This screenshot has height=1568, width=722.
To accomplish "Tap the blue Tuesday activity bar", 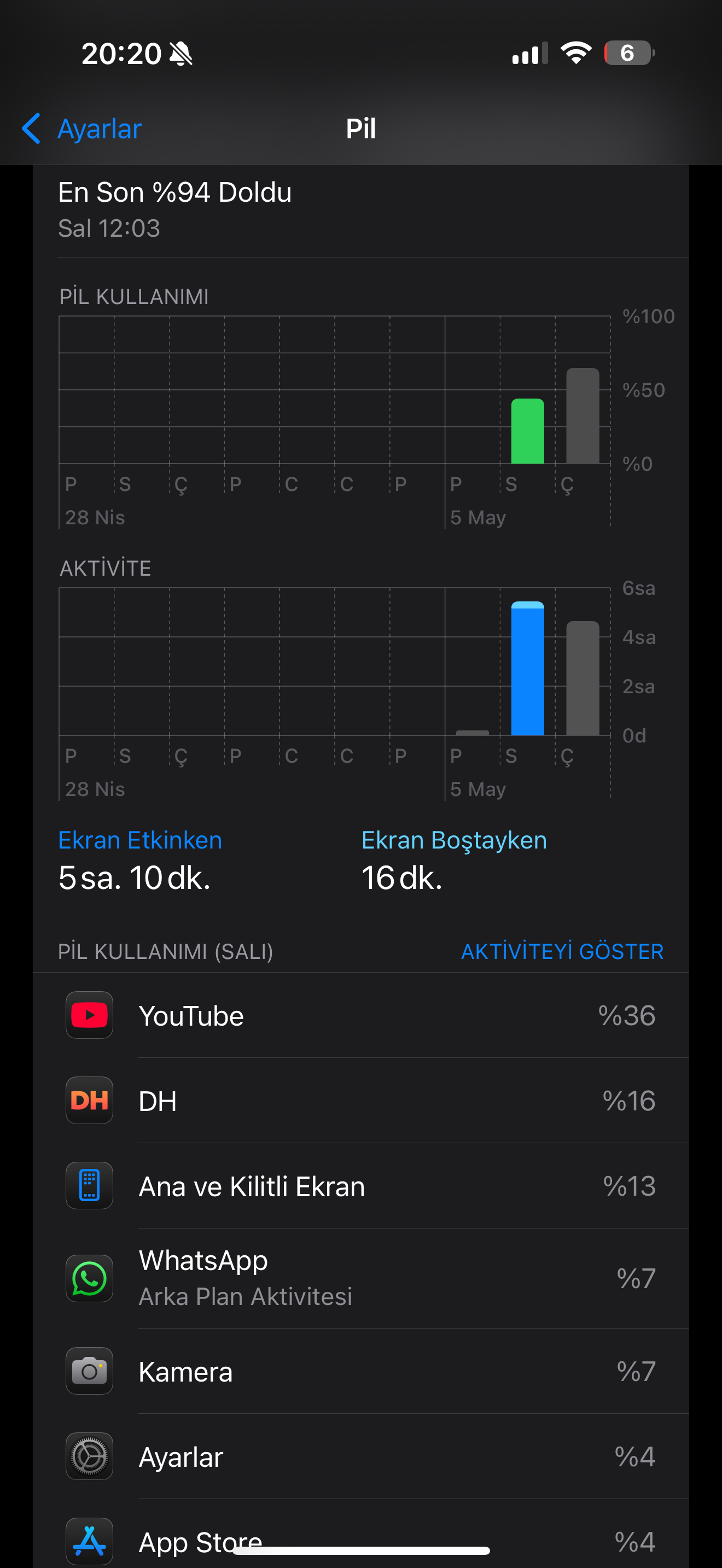I will pos(527,668).
